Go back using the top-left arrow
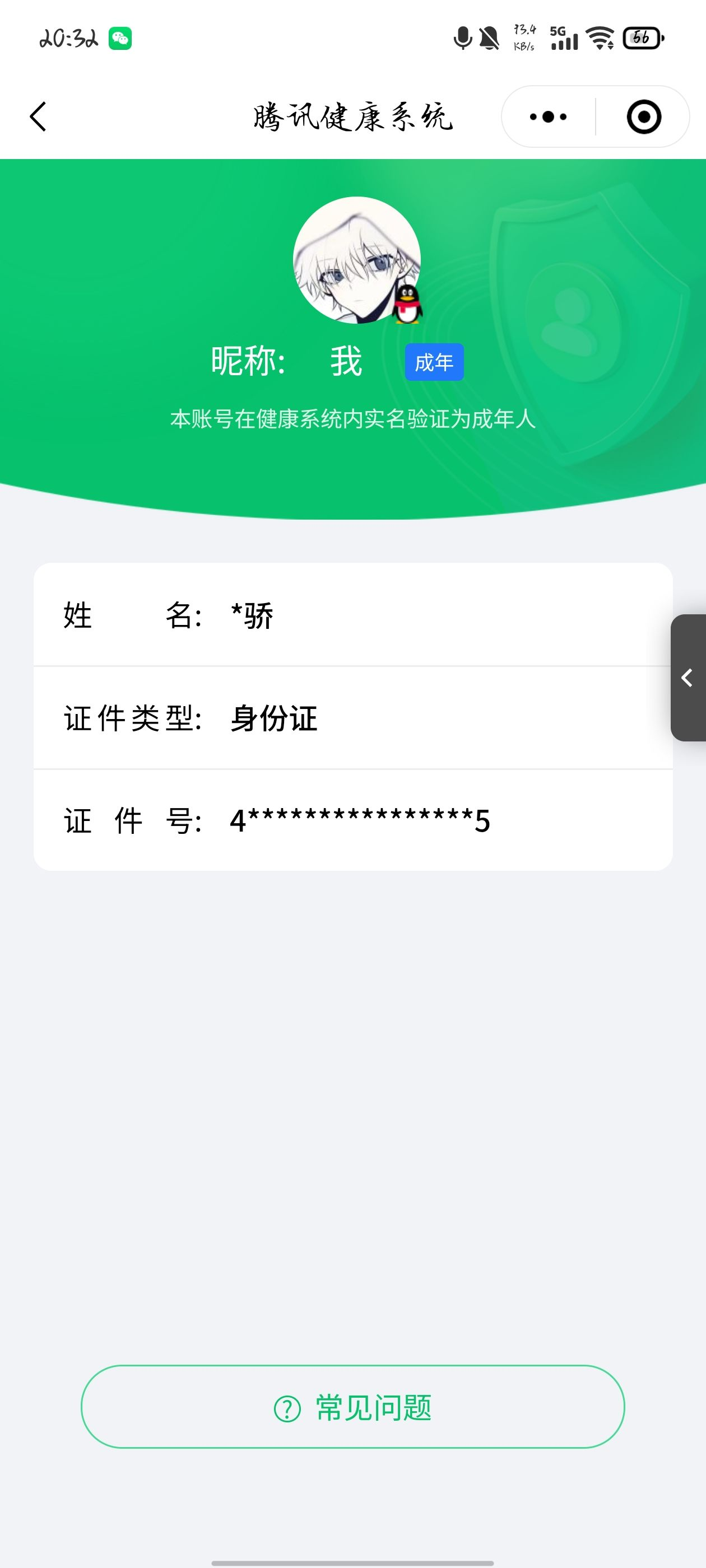 (38, 116)
